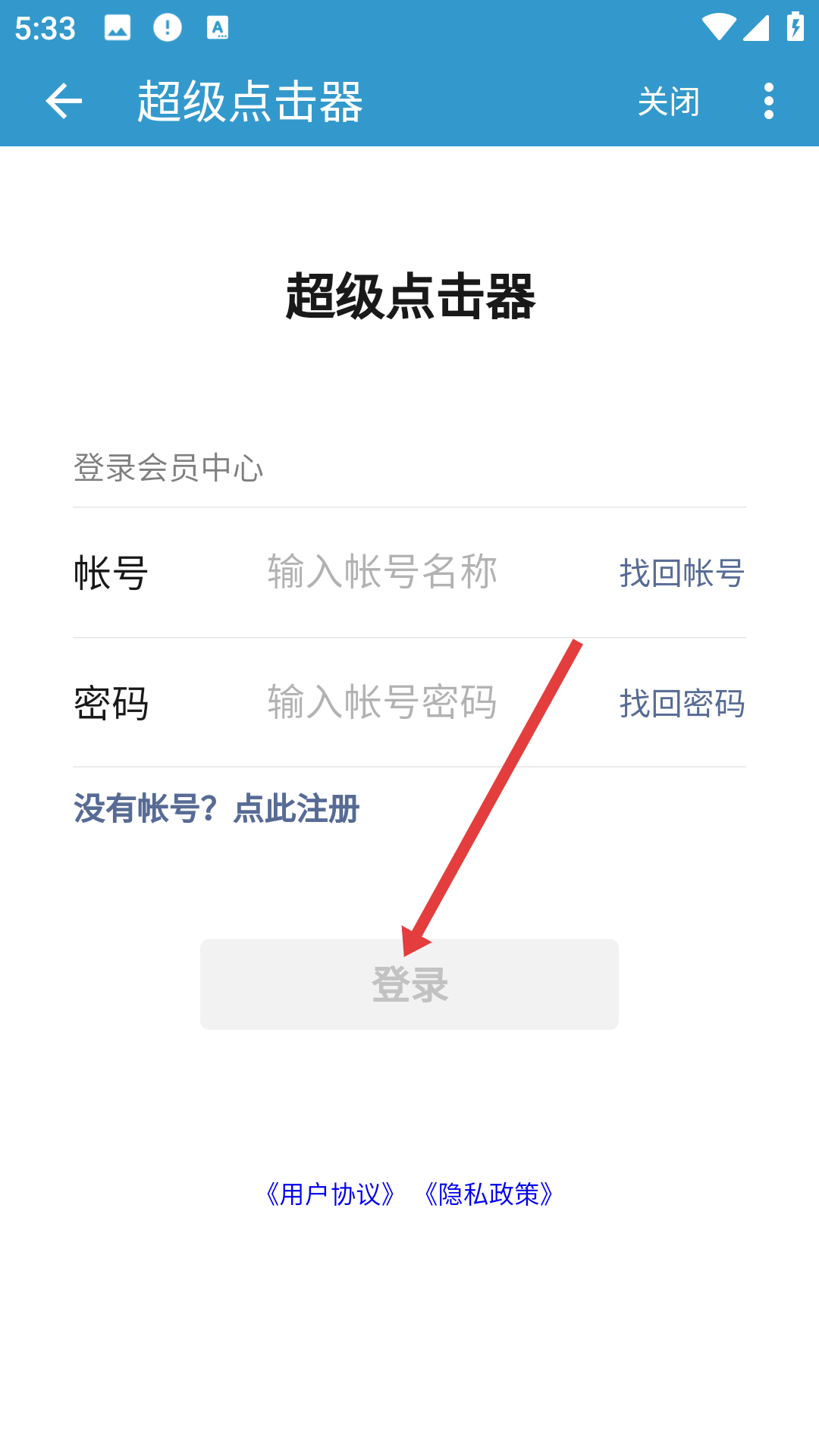Screen dimensions: 819x1456
Task: Open 找回密码 to reset password
Action: pos(682,703)
